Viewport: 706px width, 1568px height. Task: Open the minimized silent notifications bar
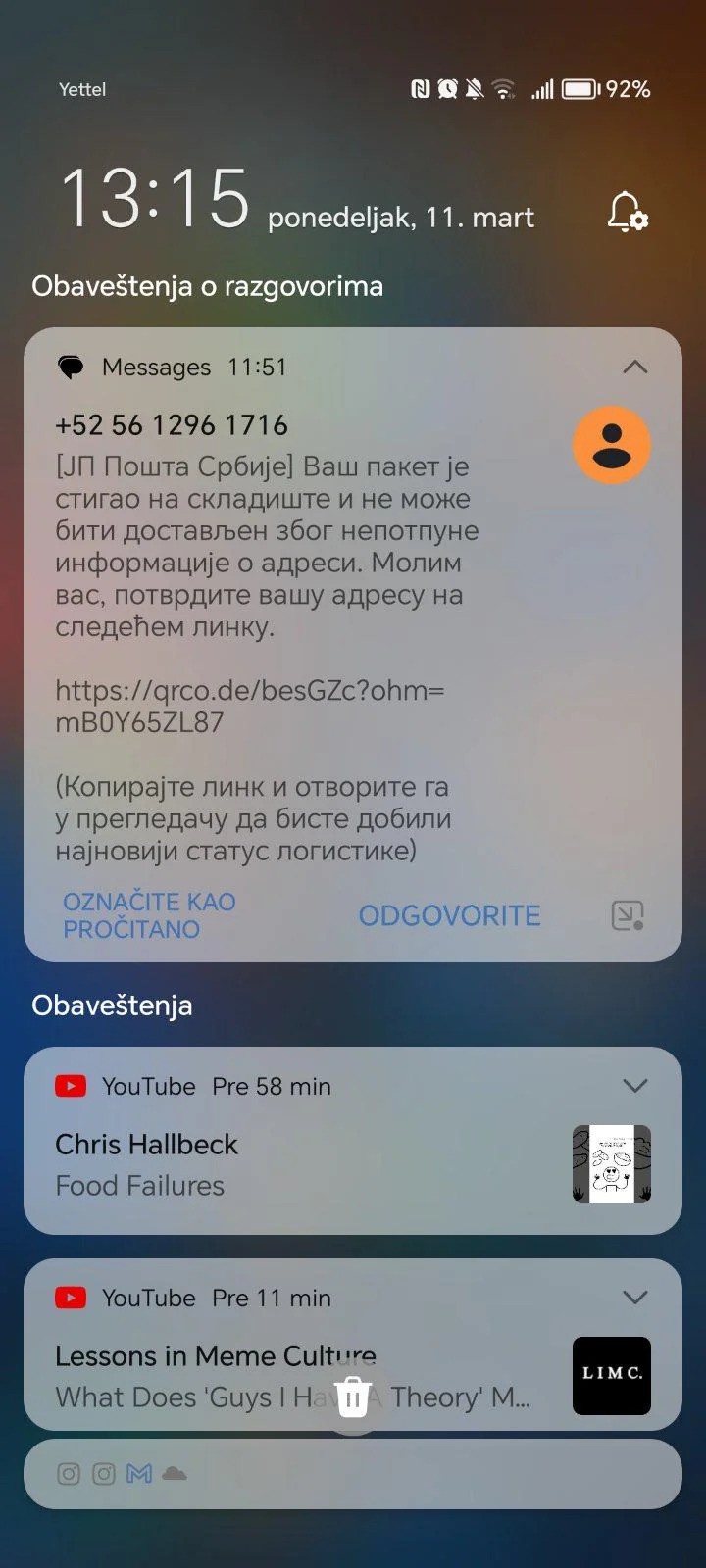click(x=353, y=1473)
